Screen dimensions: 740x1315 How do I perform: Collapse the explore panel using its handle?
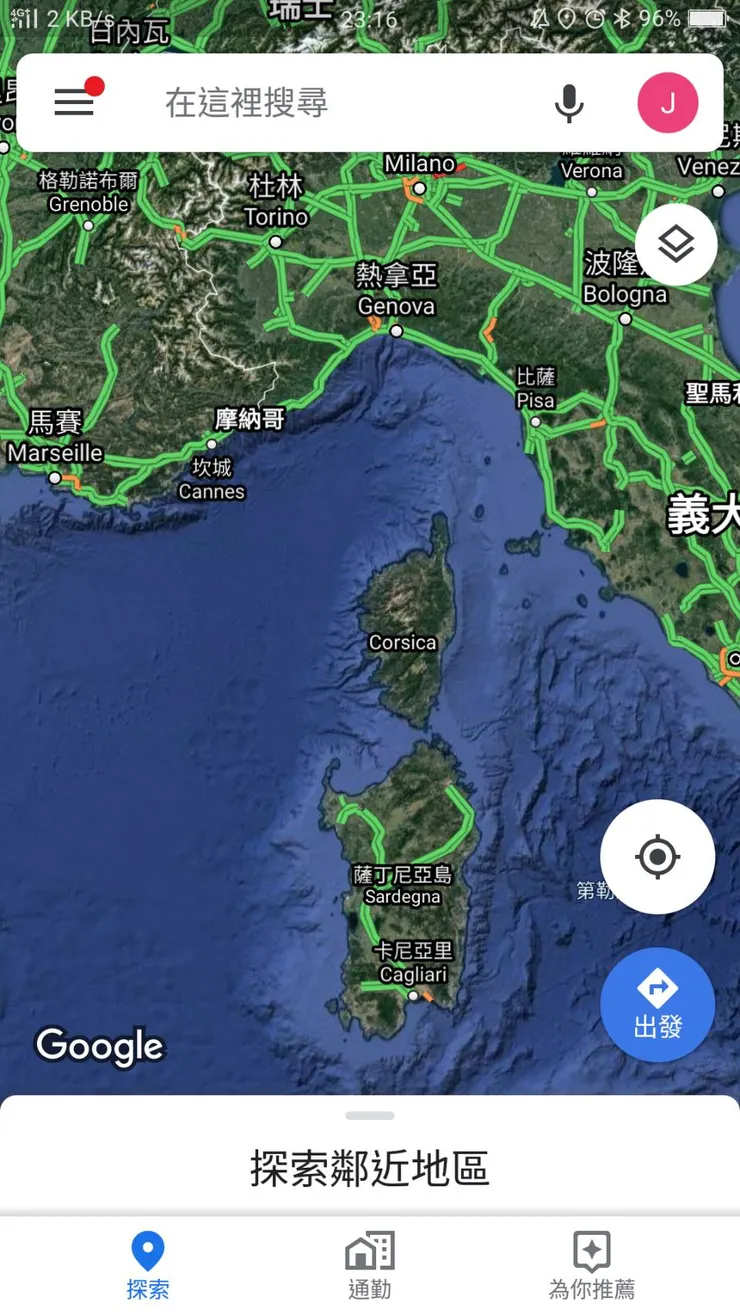click(369, 1113)
